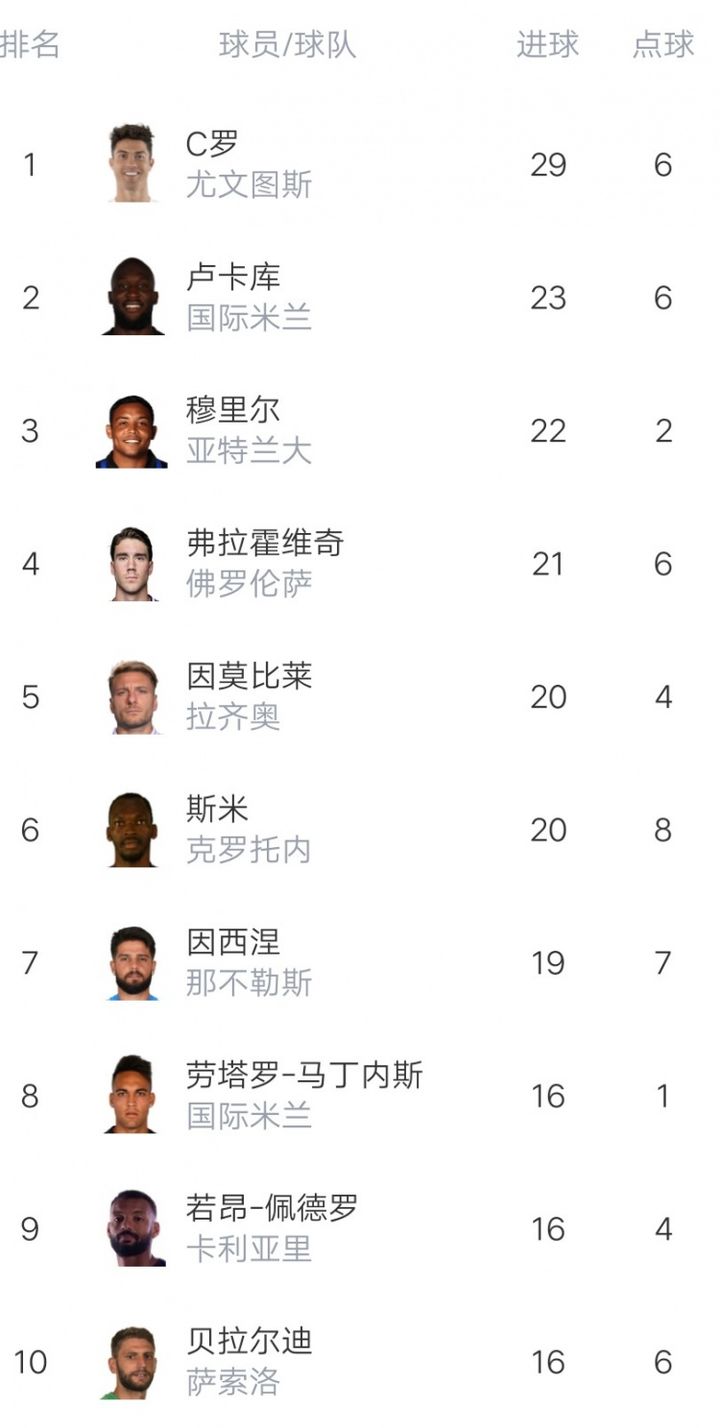Open 因西涅's player row

pos(360,962)
